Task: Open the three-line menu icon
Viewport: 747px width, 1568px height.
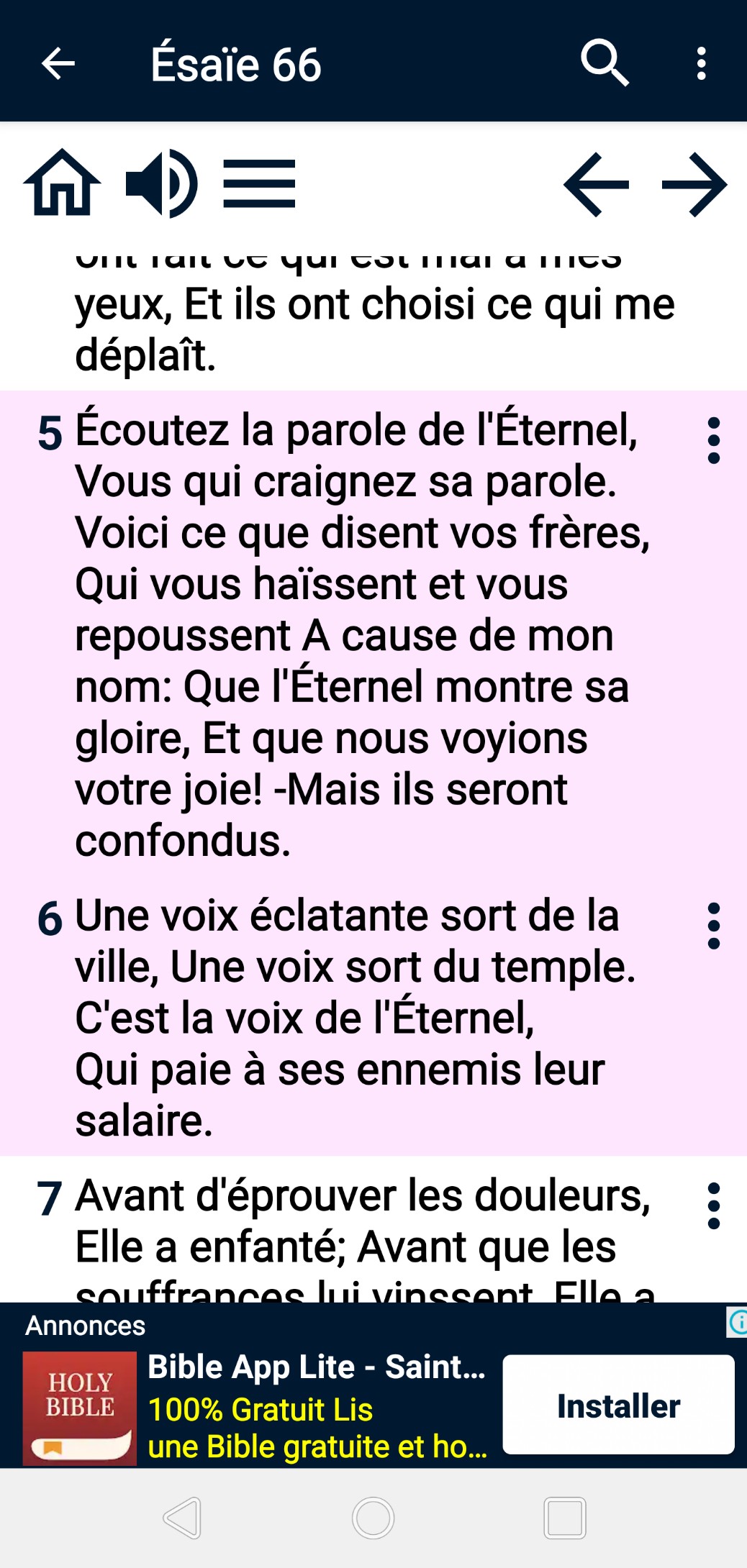Action: pos(259,184)
